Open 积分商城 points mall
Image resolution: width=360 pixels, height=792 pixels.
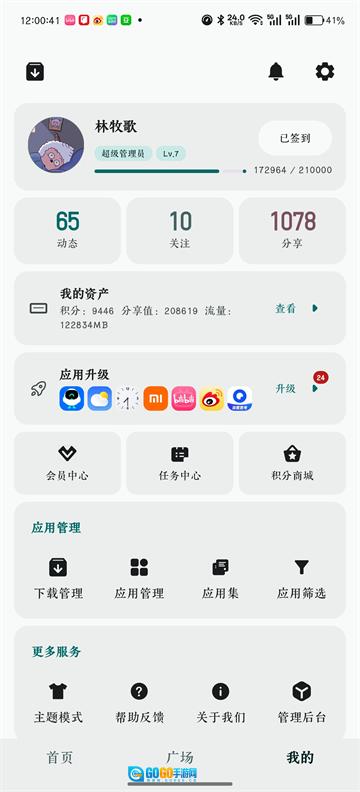click(292, 463)
